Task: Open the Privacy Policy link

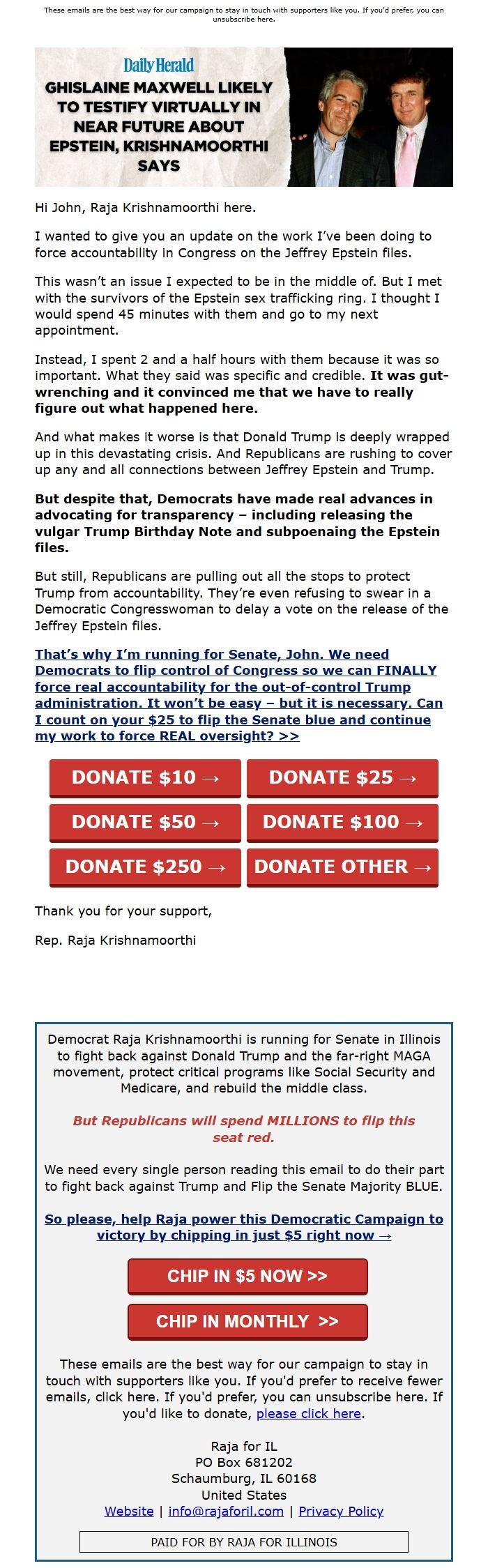Action: (341, 1511)
